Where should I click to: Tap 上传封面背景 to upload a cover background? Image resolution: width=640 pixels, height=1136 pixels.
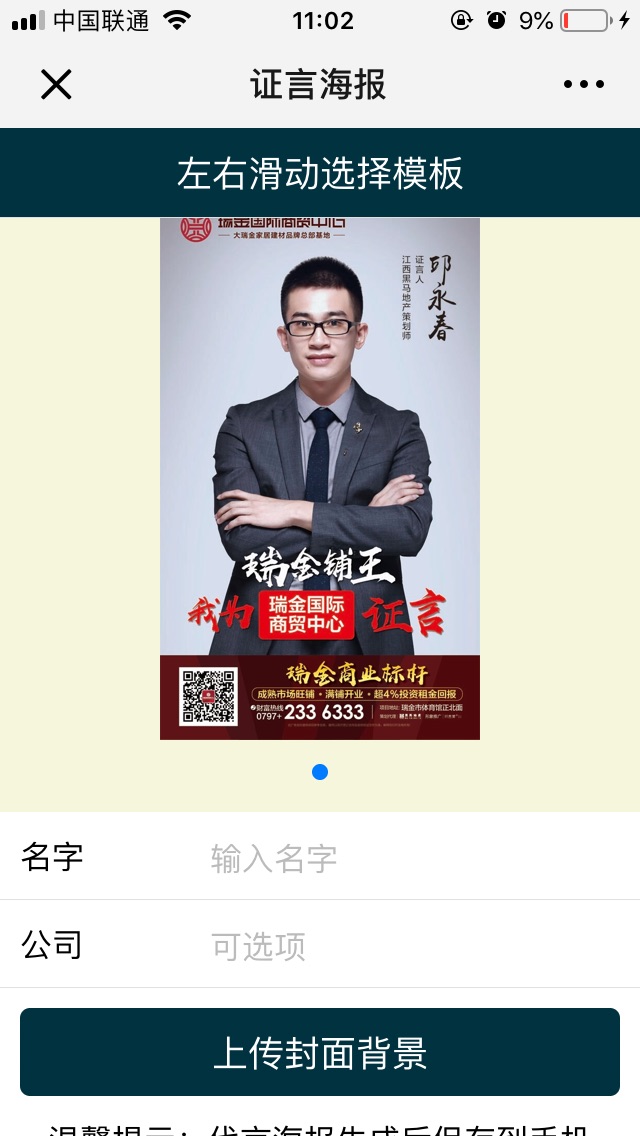pyautogui.click(x=320, y=1052)
